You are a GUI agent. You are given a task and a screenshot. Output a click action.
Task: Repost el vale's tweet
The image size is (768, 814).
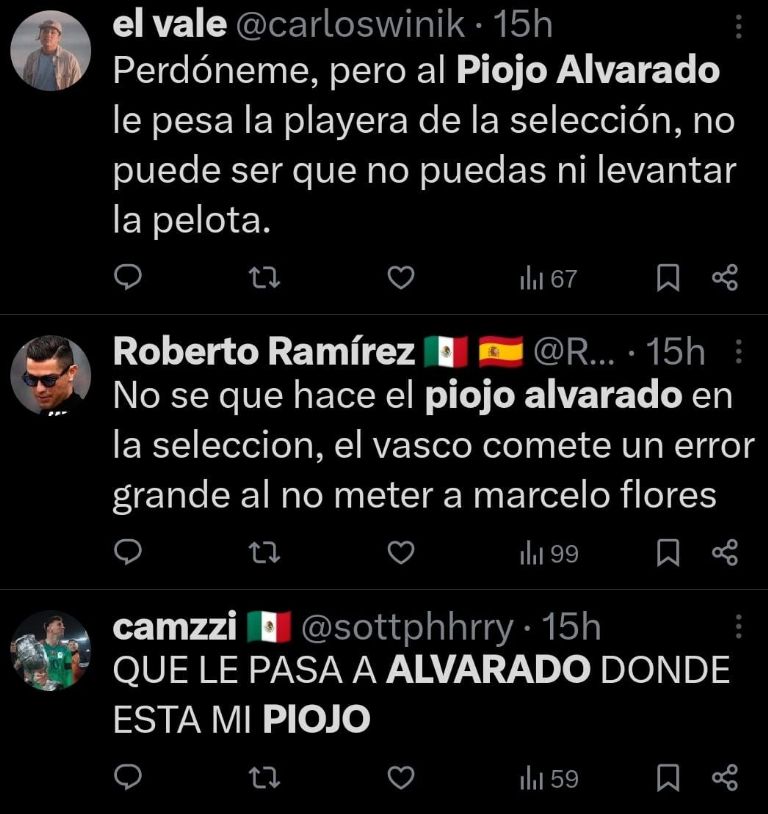click(x=264, y=278)
